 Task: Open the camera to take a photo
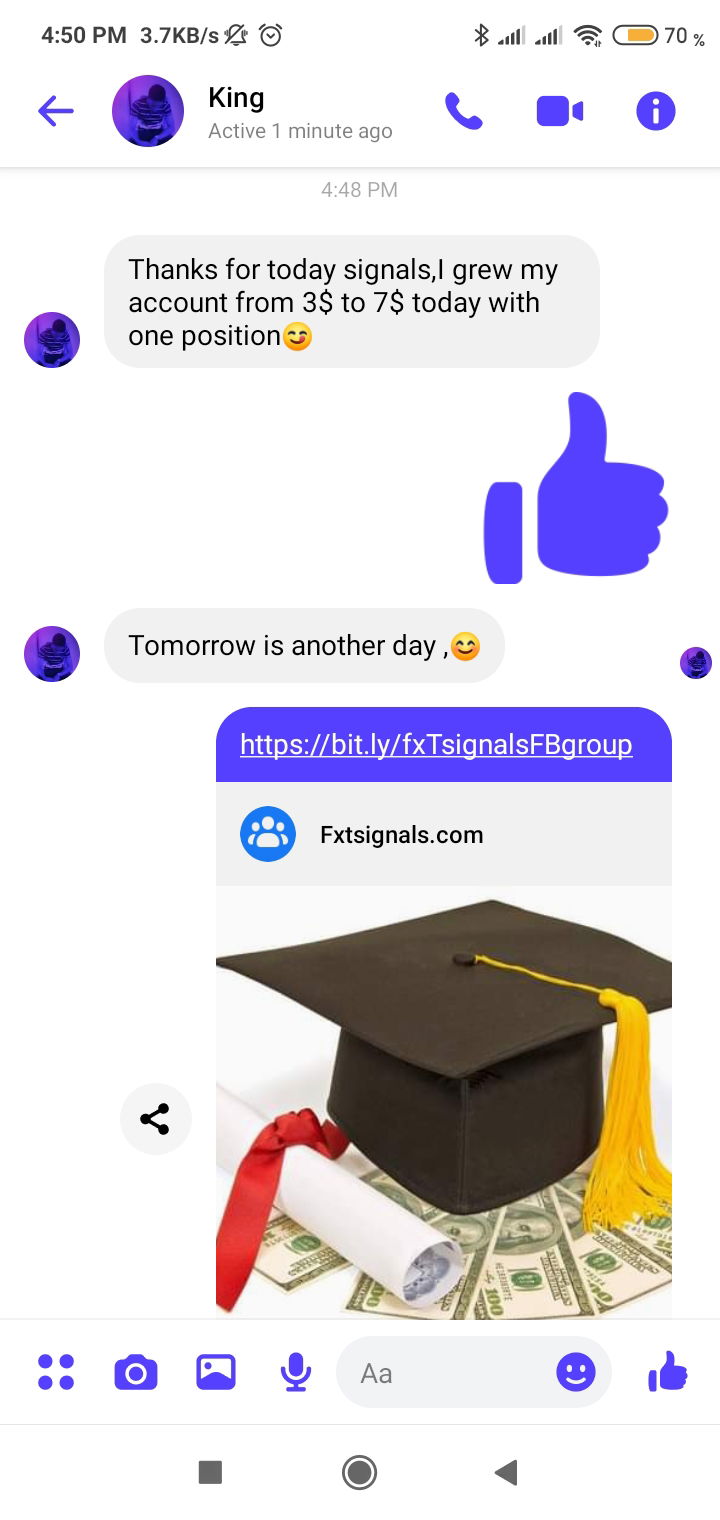click(136, 1373)
